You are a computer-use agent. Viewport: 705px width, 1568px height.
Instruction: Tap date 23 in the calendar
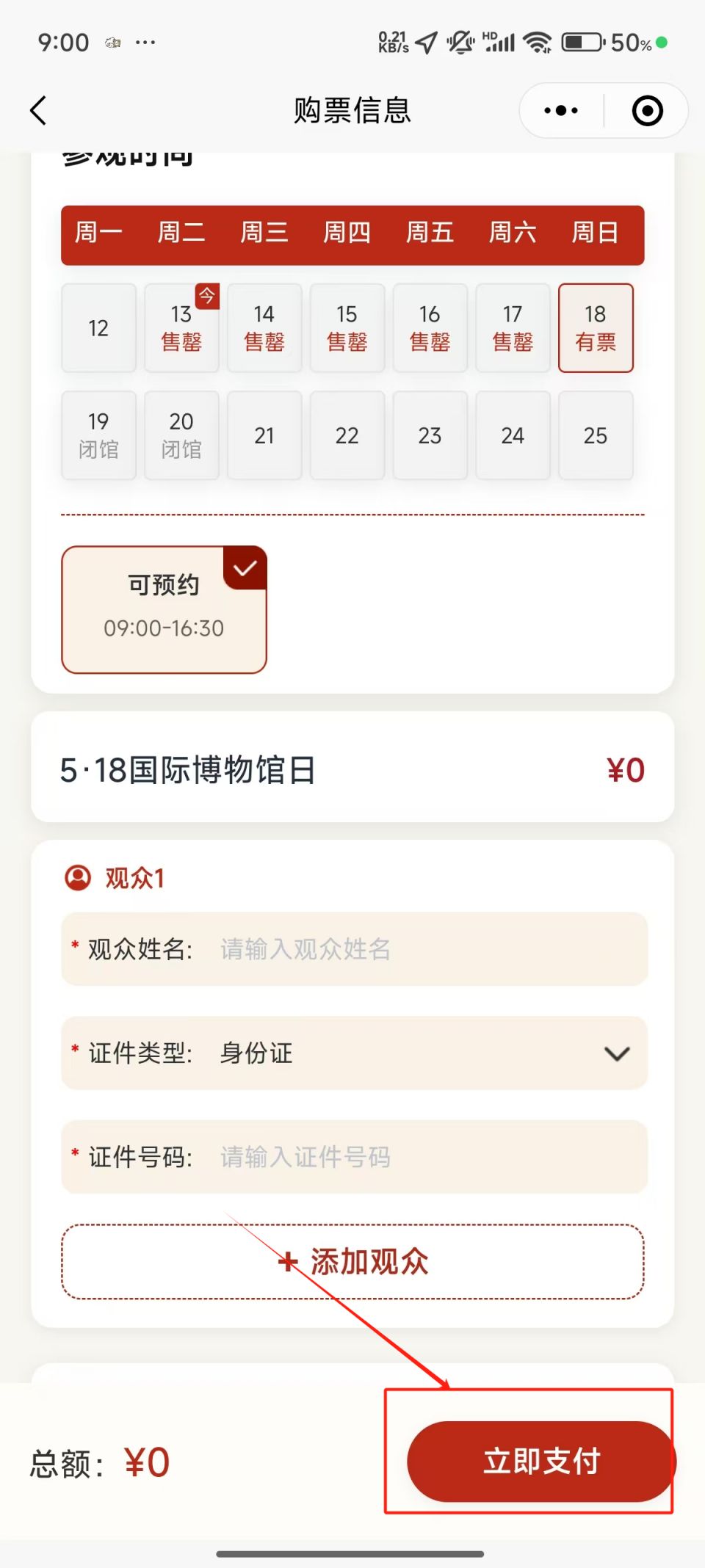pos(430,435)
